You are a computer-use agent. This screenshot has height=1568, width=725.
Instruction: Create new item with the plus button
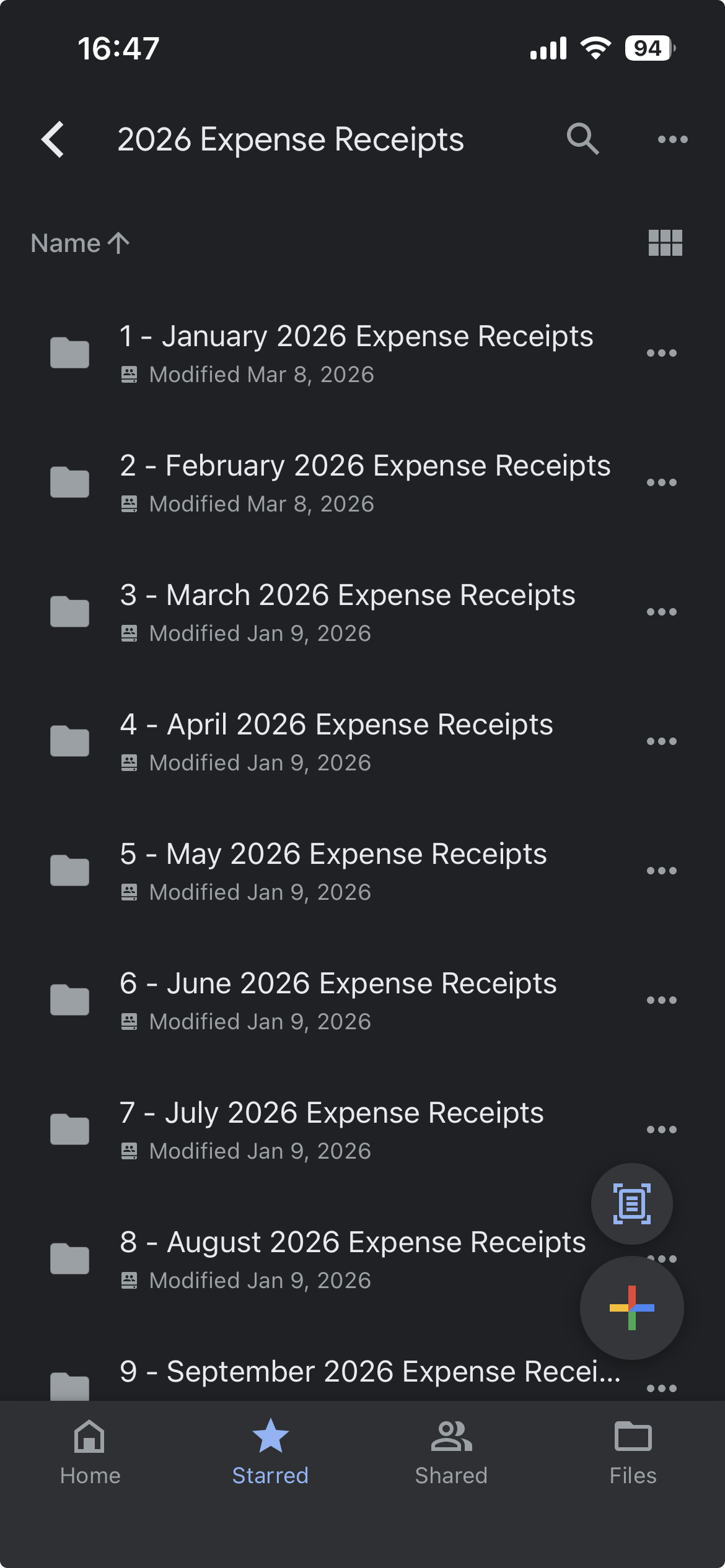click(631, 1308)
